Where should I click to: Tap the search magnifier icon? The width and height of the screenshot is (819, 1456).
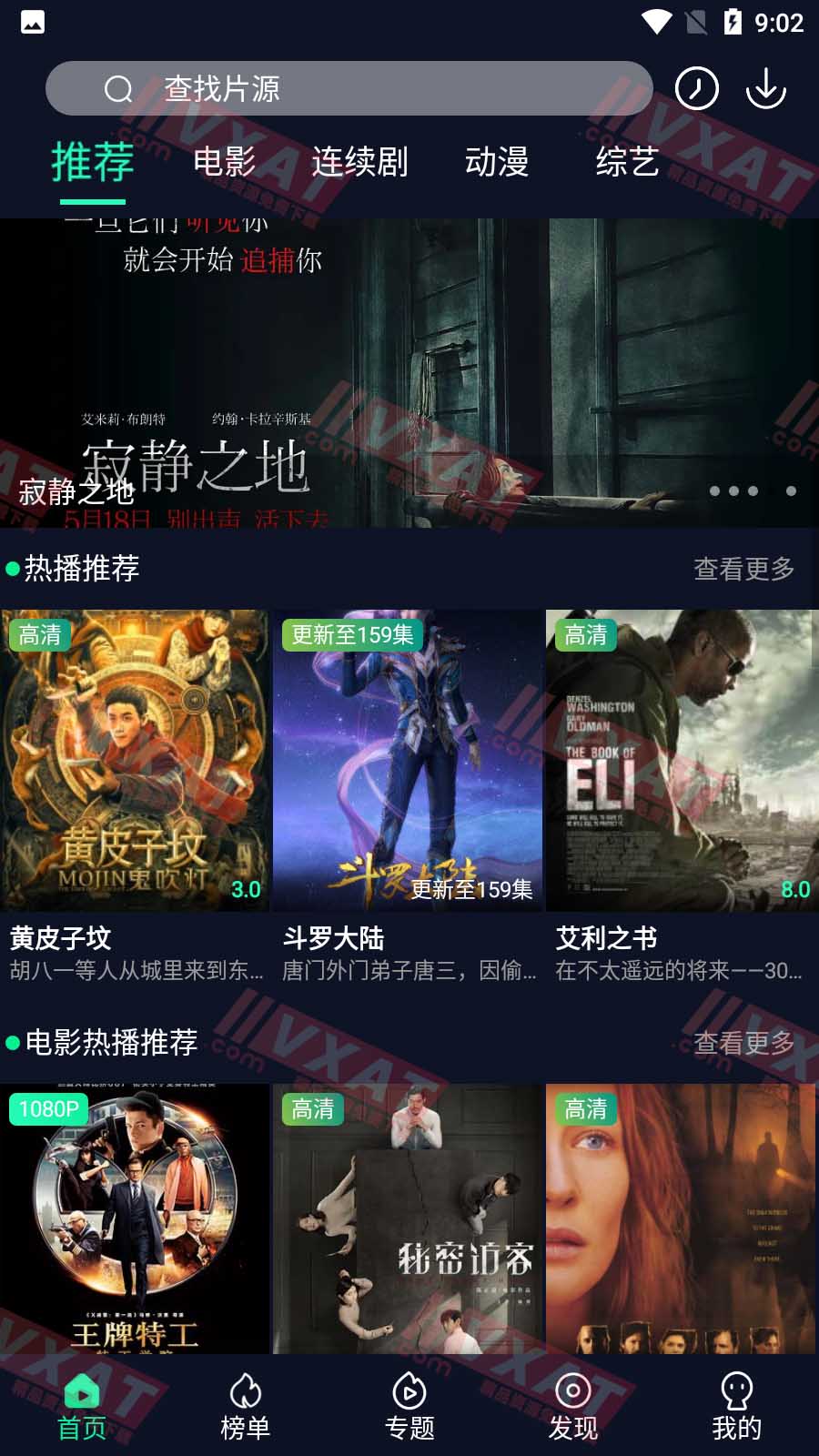point(117,88)
